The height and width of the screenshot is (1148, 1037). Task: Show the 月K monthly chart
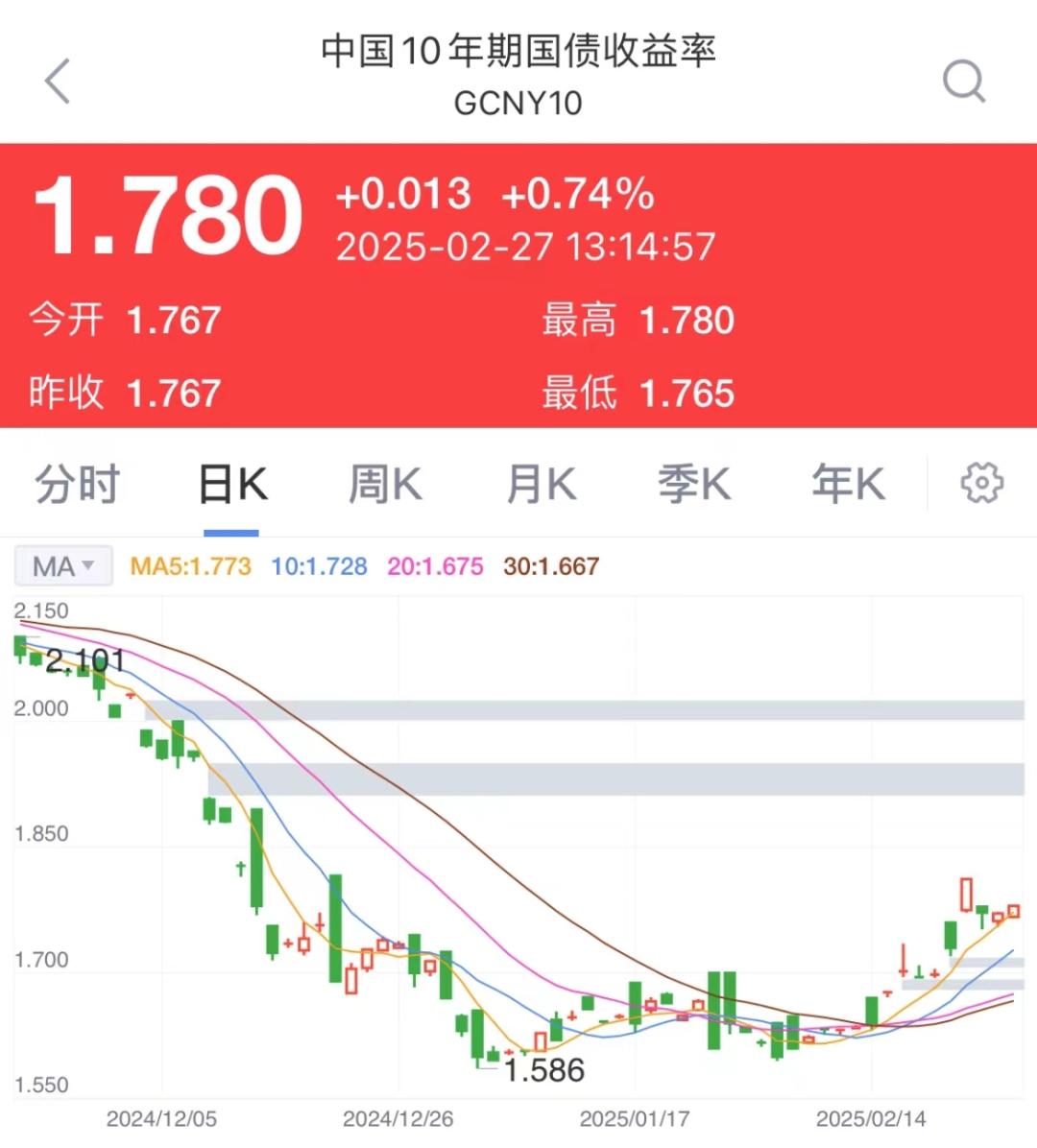[542, 484]
